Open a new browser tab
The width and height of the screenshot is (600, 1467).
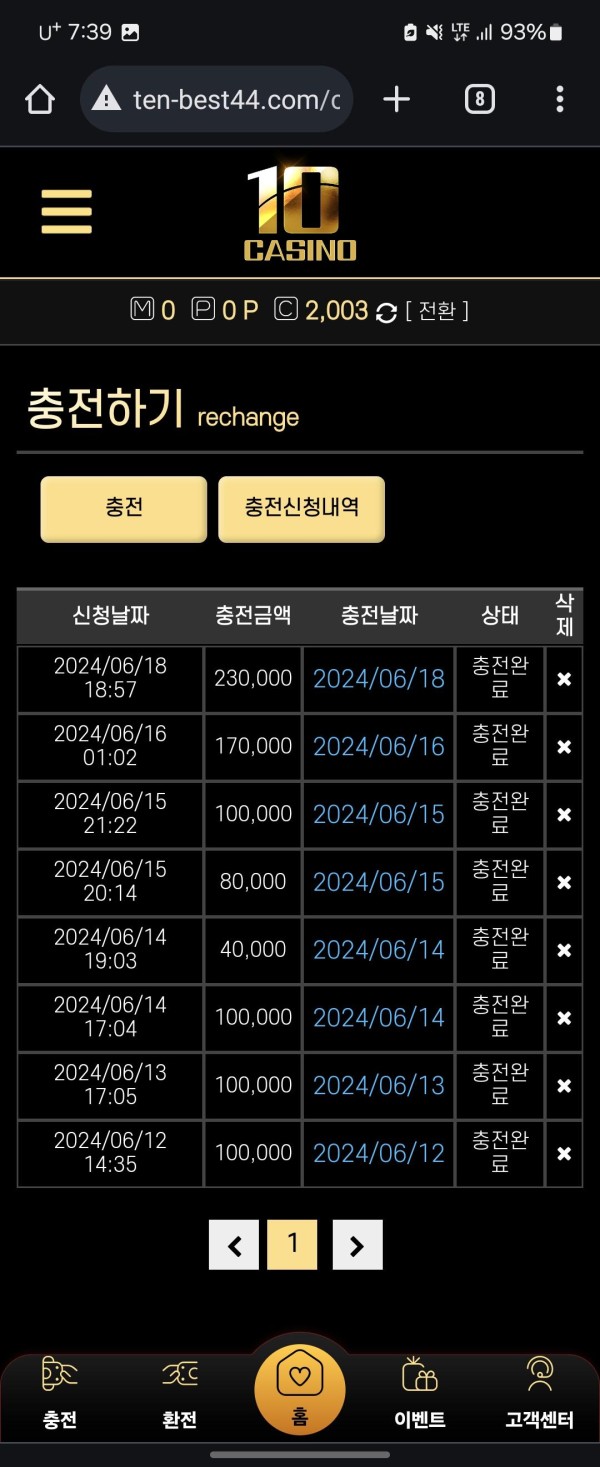(x=397, y=99)
